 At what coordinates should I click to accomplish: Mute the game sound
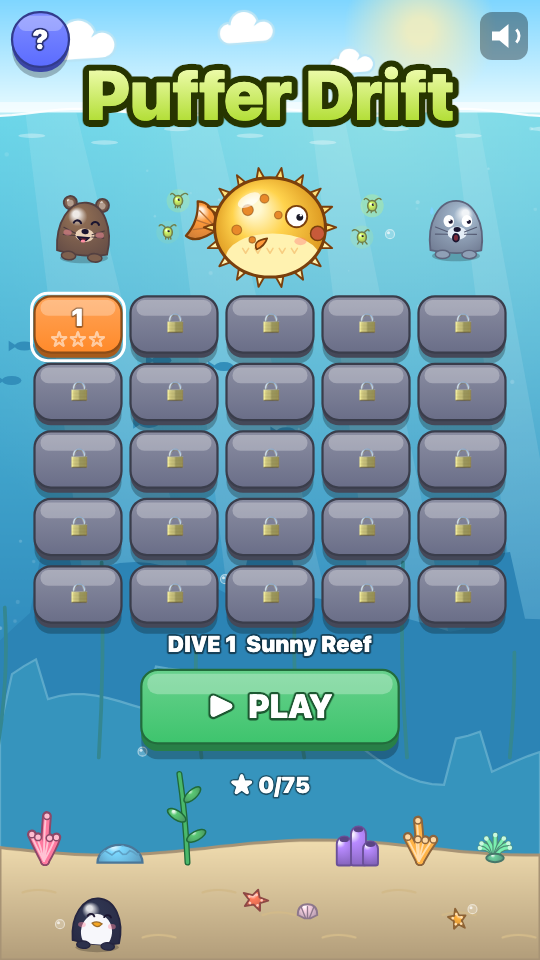tap(503, 36)
